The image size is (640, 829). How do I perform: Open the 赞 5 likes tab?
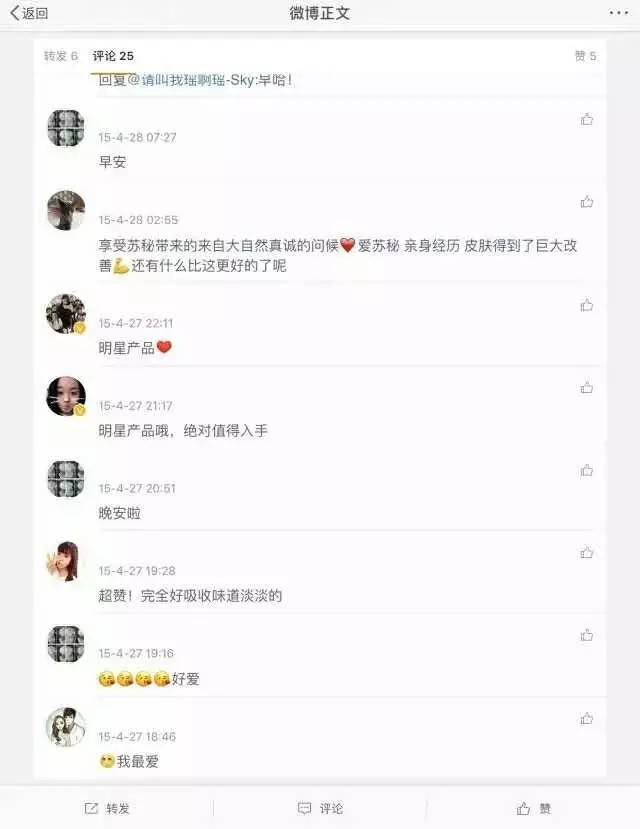click(585, 56)
